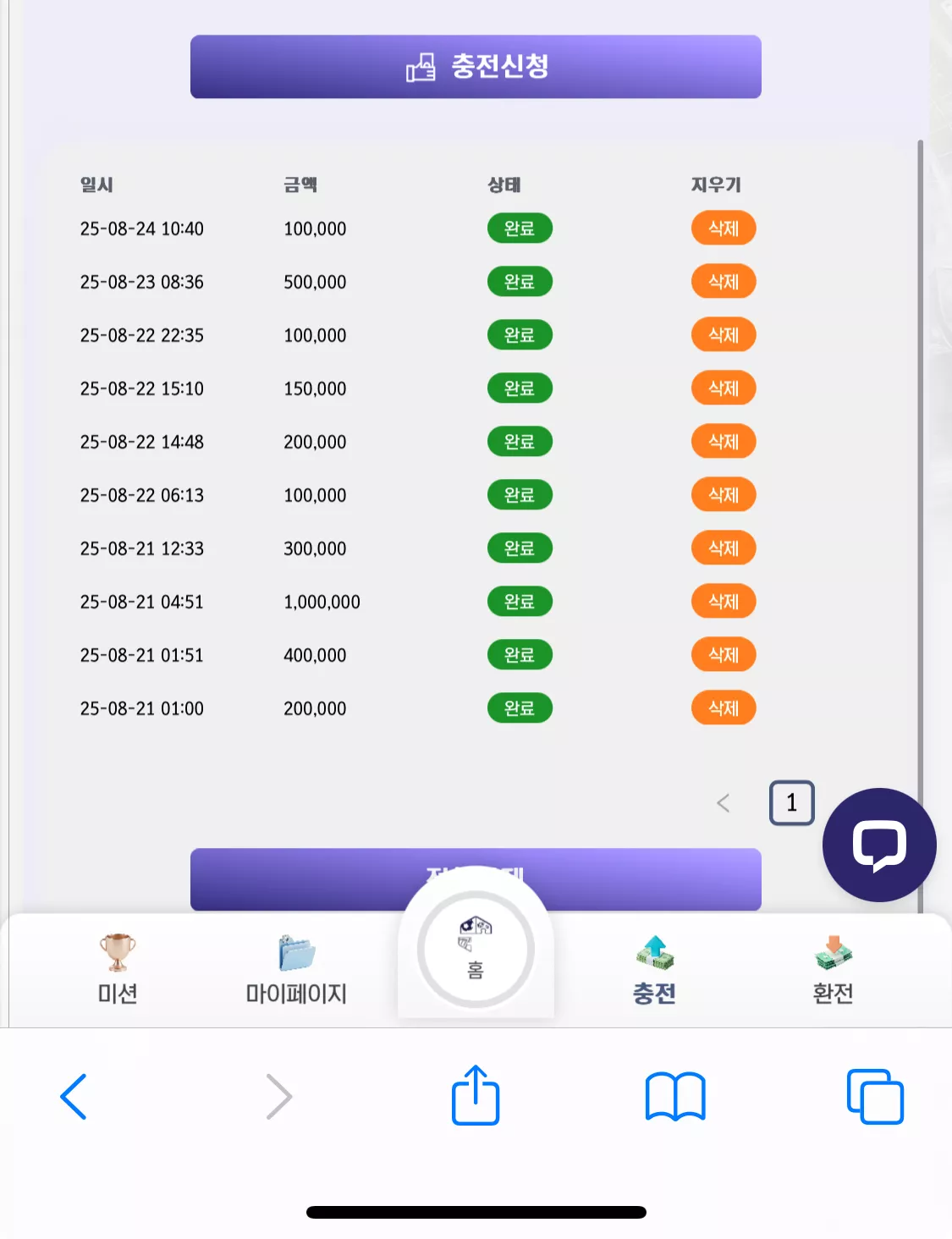The width and height of the screenshot is (952, 1239).
Task: Delete the 1,000,000 charge record
Action: coord(724,602)
